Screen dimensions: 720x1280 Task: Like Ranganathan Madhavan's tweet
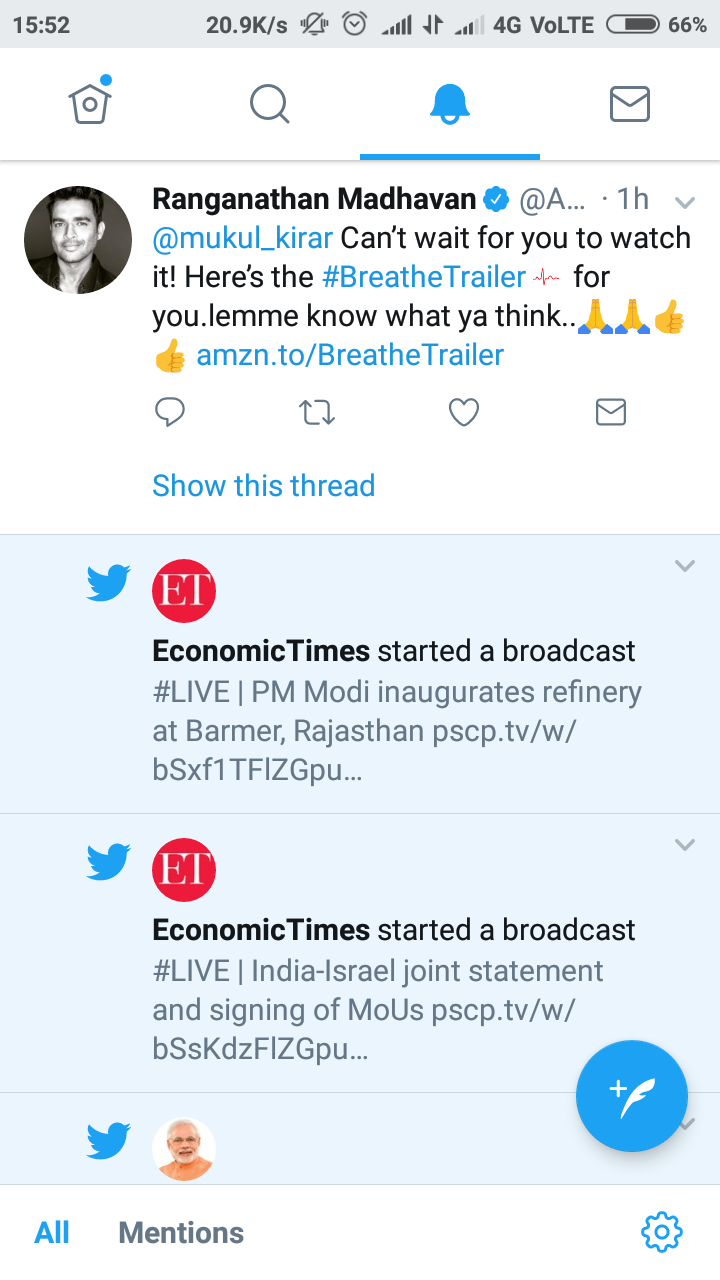point(463,412)
